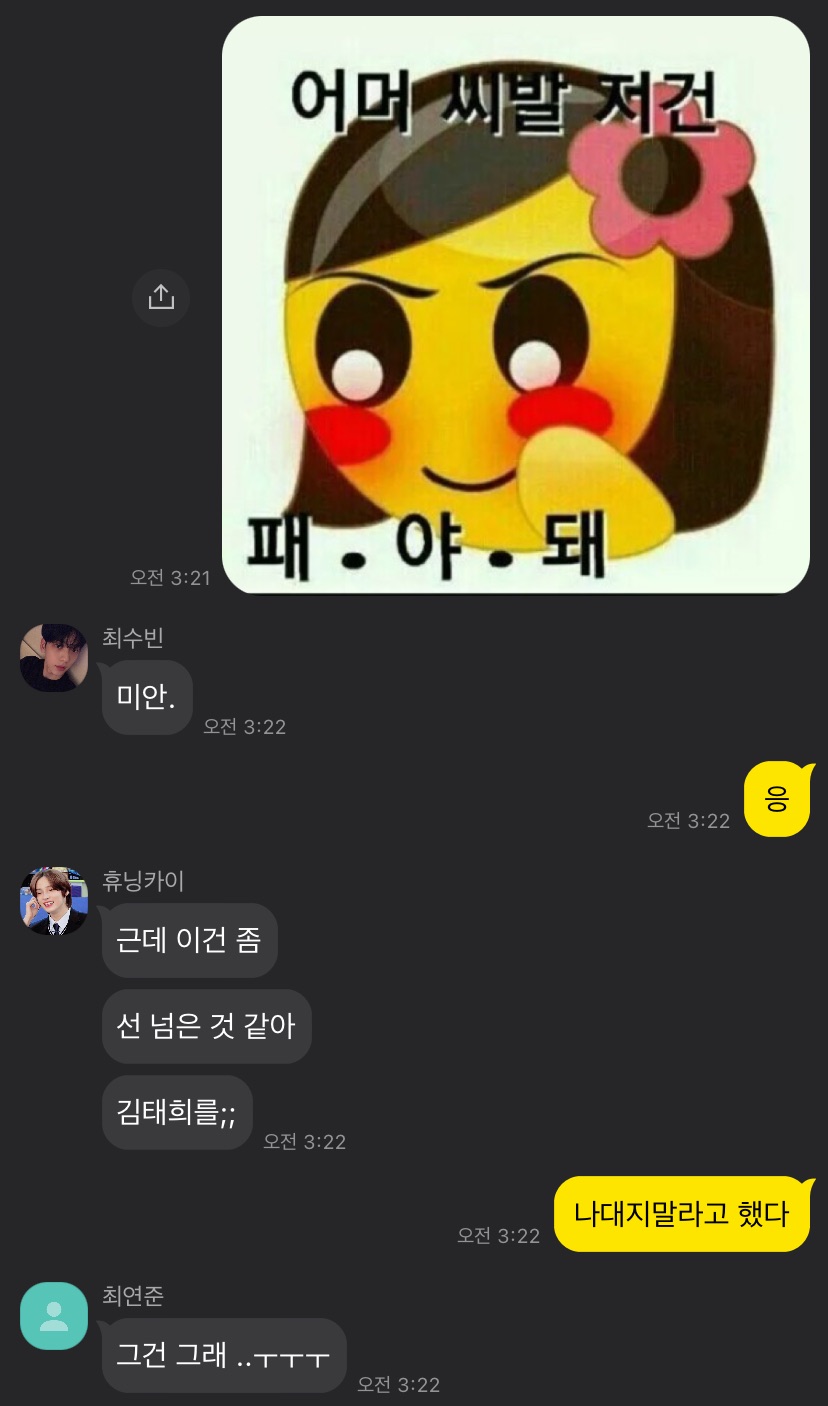This screenshot has height=1406, width=828.
Task: Open the sent meme image
Action: [516, 305]
